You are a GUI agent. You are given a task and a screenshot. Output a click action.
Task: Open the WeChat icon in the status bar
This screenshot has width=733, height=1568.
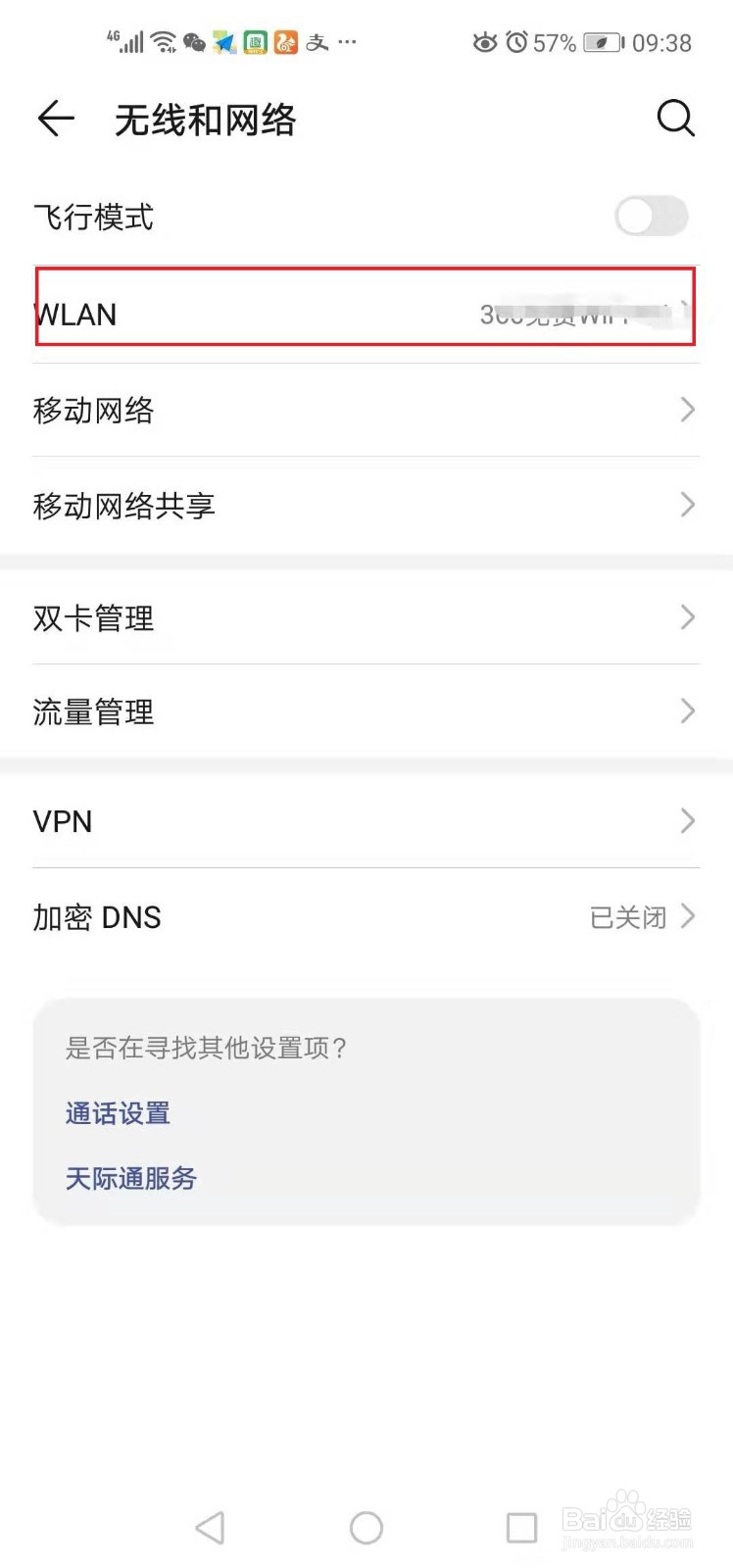click(x=193, y=42)
